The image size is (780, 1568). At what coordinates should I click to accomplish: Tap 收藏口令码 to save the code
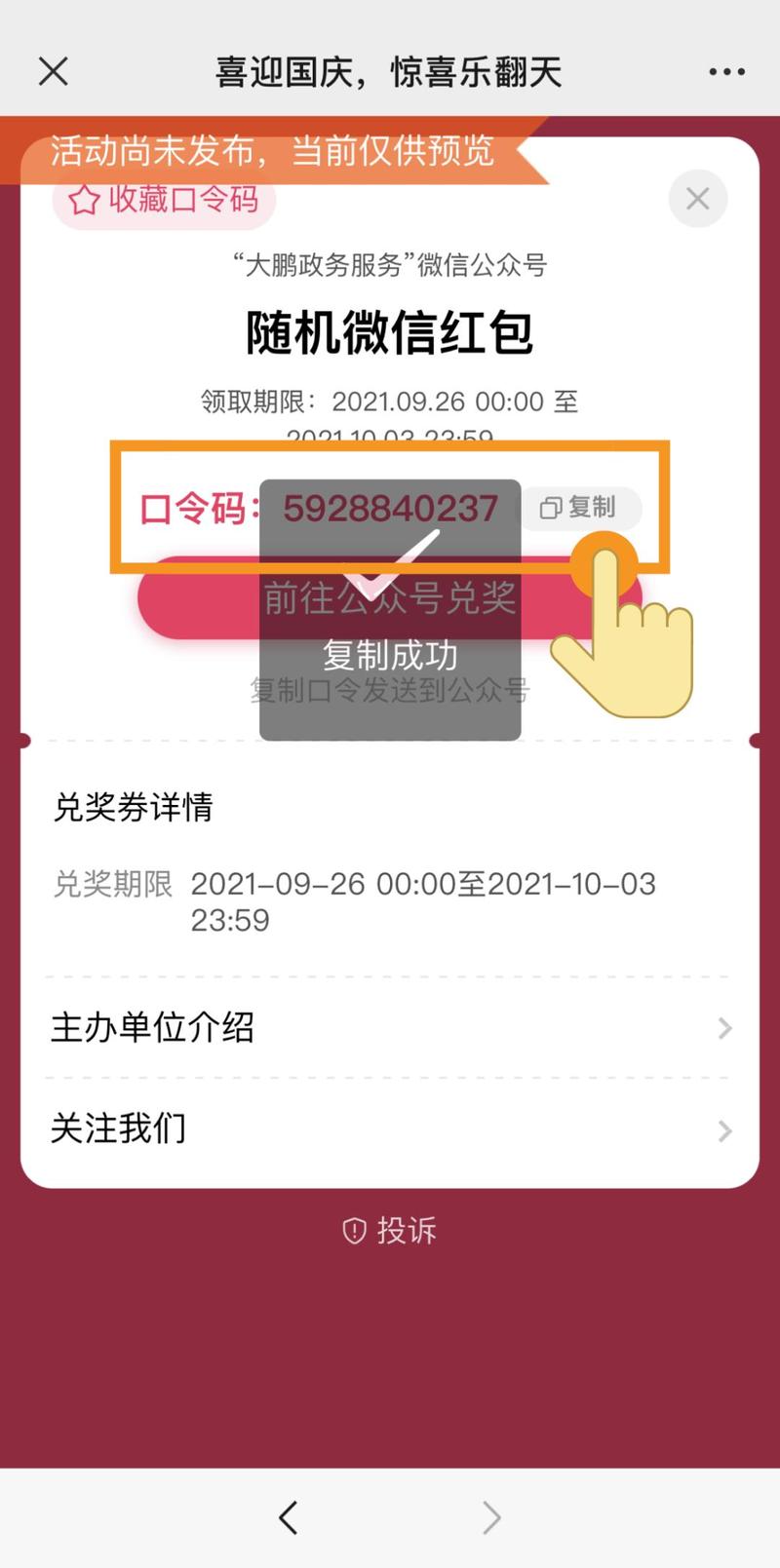pyautogui.click(x=164, y=201)
